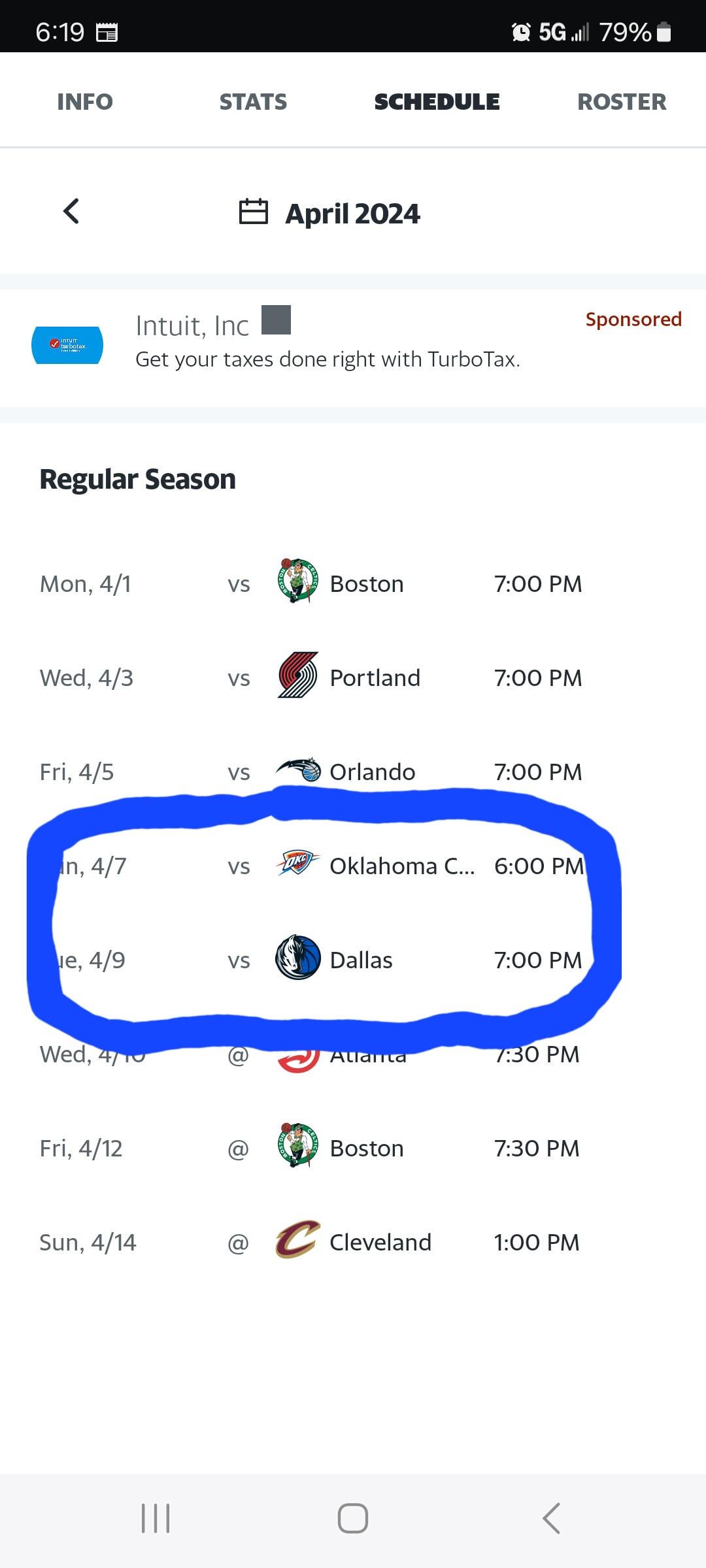
Task: View the Portland game on Wed, 4/3
Action: [x=353, y=678]
